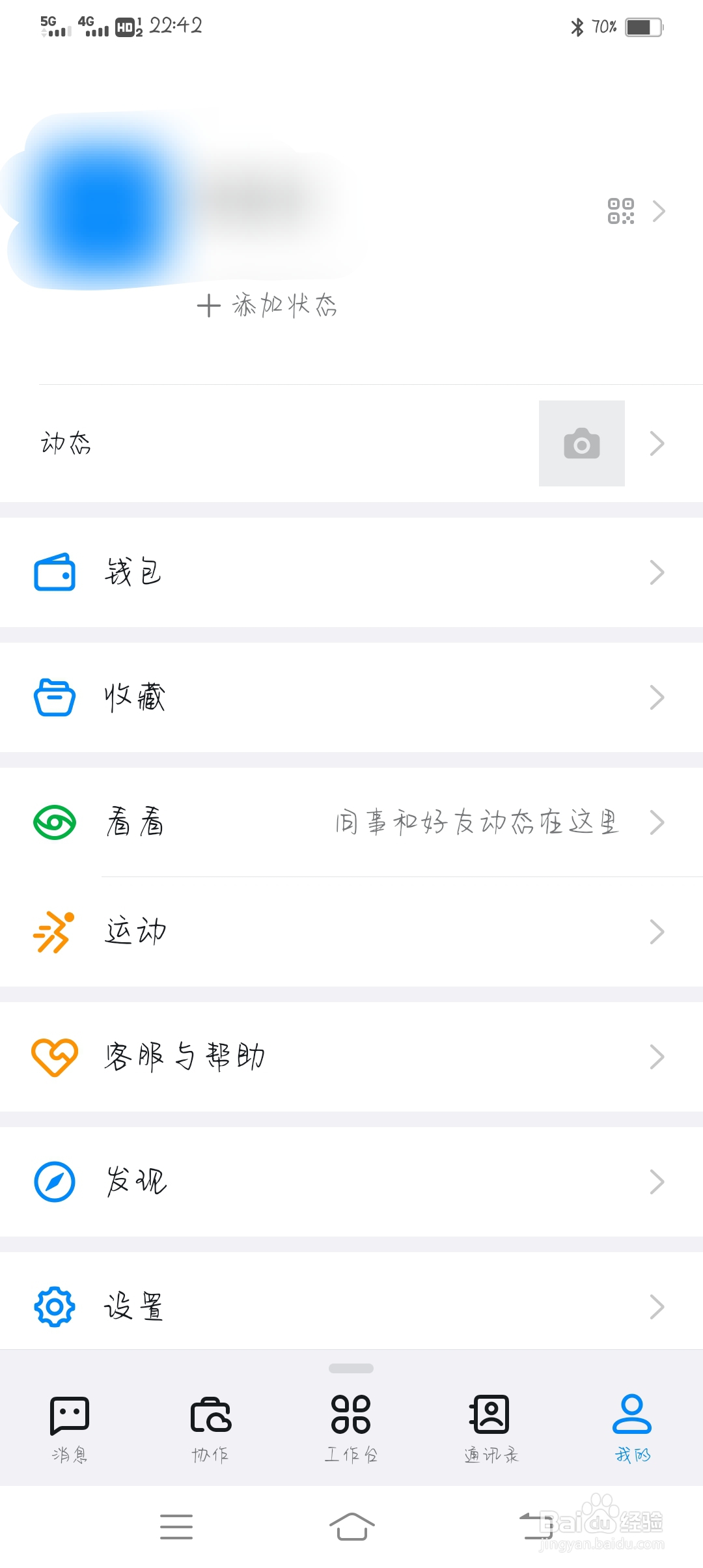703x1568 pixels.
Task: Open the system recent apps menu
Action: (176, 1526)
